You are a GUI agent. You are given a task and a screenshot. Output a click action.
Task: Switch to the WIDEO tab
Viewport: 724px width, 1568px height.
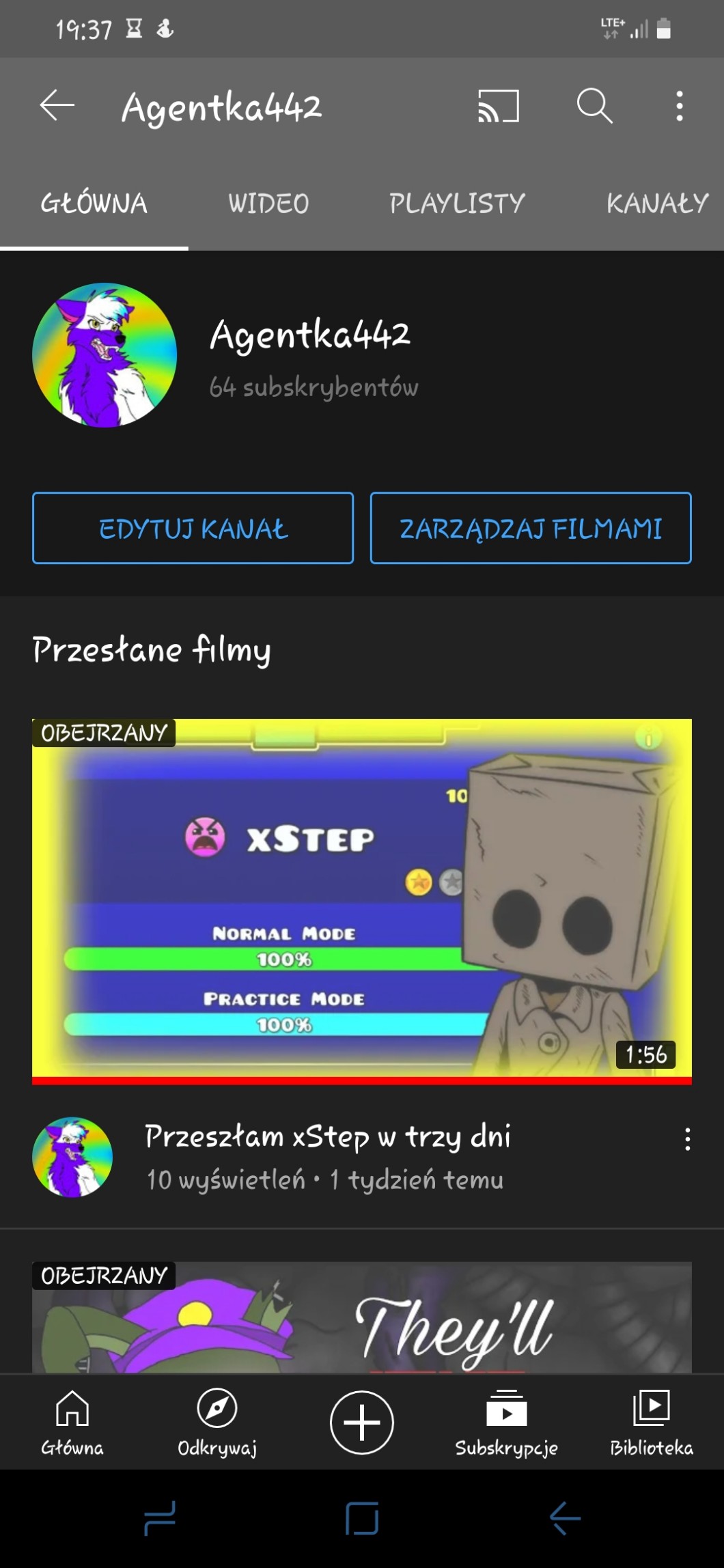click(268, 204)
